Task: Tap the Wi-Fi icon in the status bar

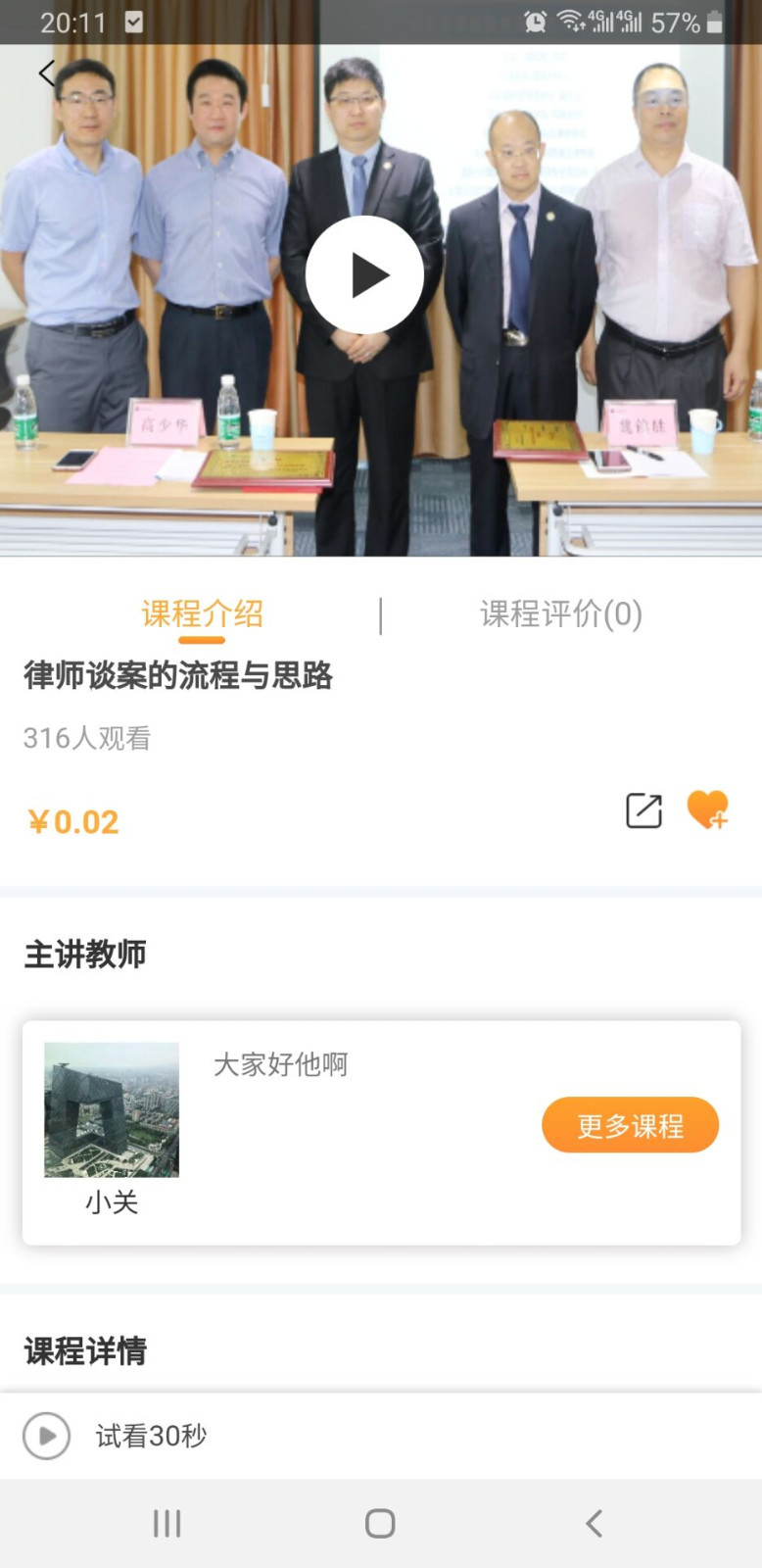Action: pyautogui.click(x=572, y=22)
